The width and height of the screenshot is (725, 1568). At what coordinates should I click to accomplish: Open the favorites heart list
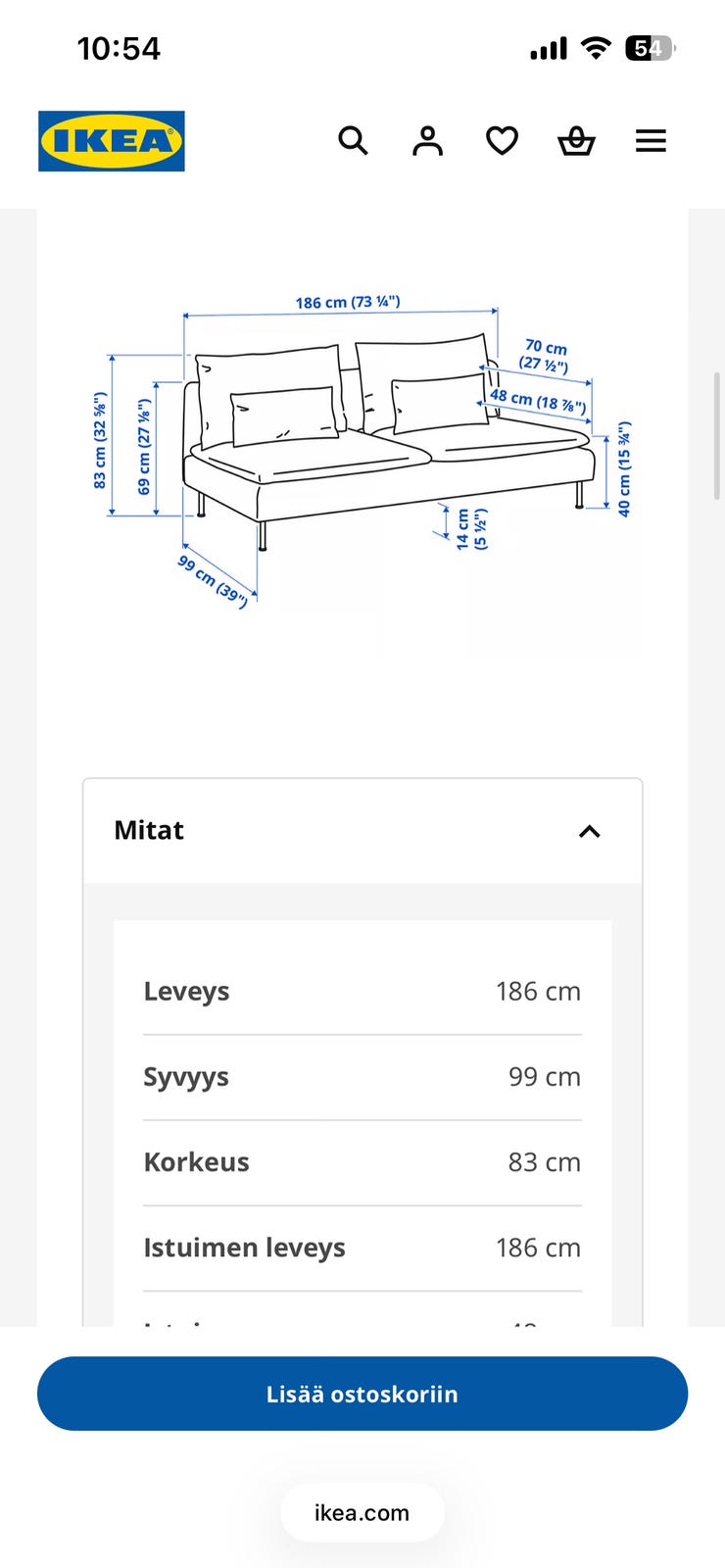pyautogui.click(x=502, y=141)
